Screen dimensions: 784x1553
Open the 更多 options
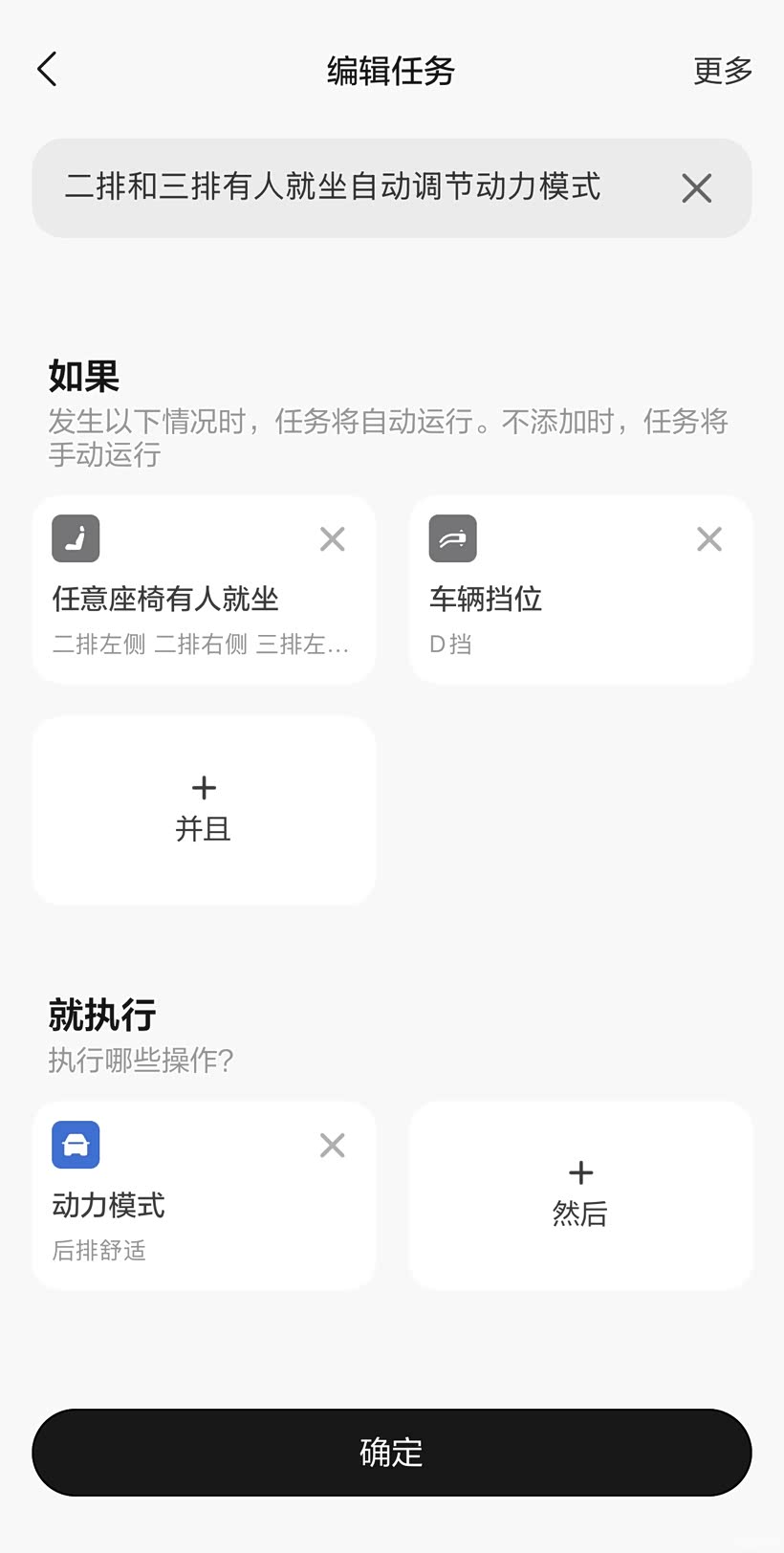(722, 71)
